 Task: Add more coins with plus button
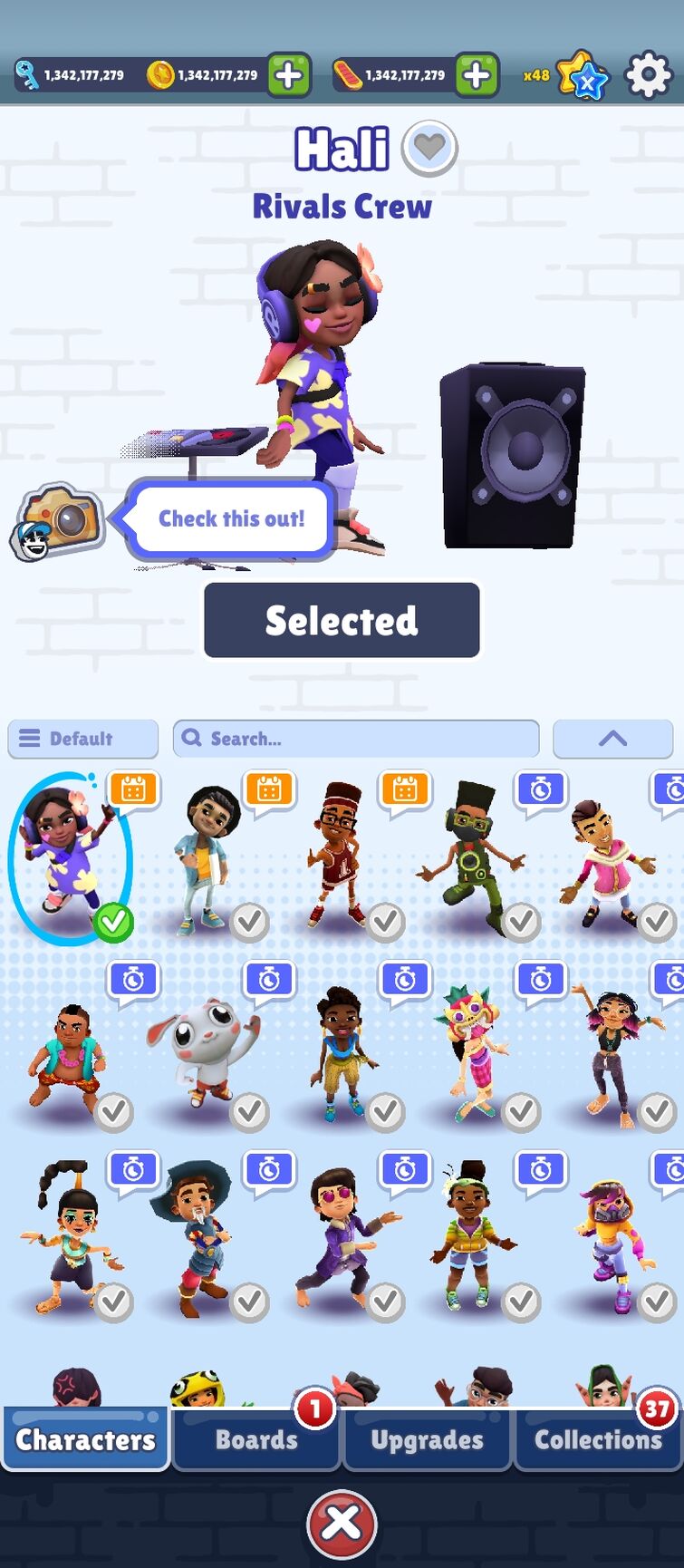point(289,75)
